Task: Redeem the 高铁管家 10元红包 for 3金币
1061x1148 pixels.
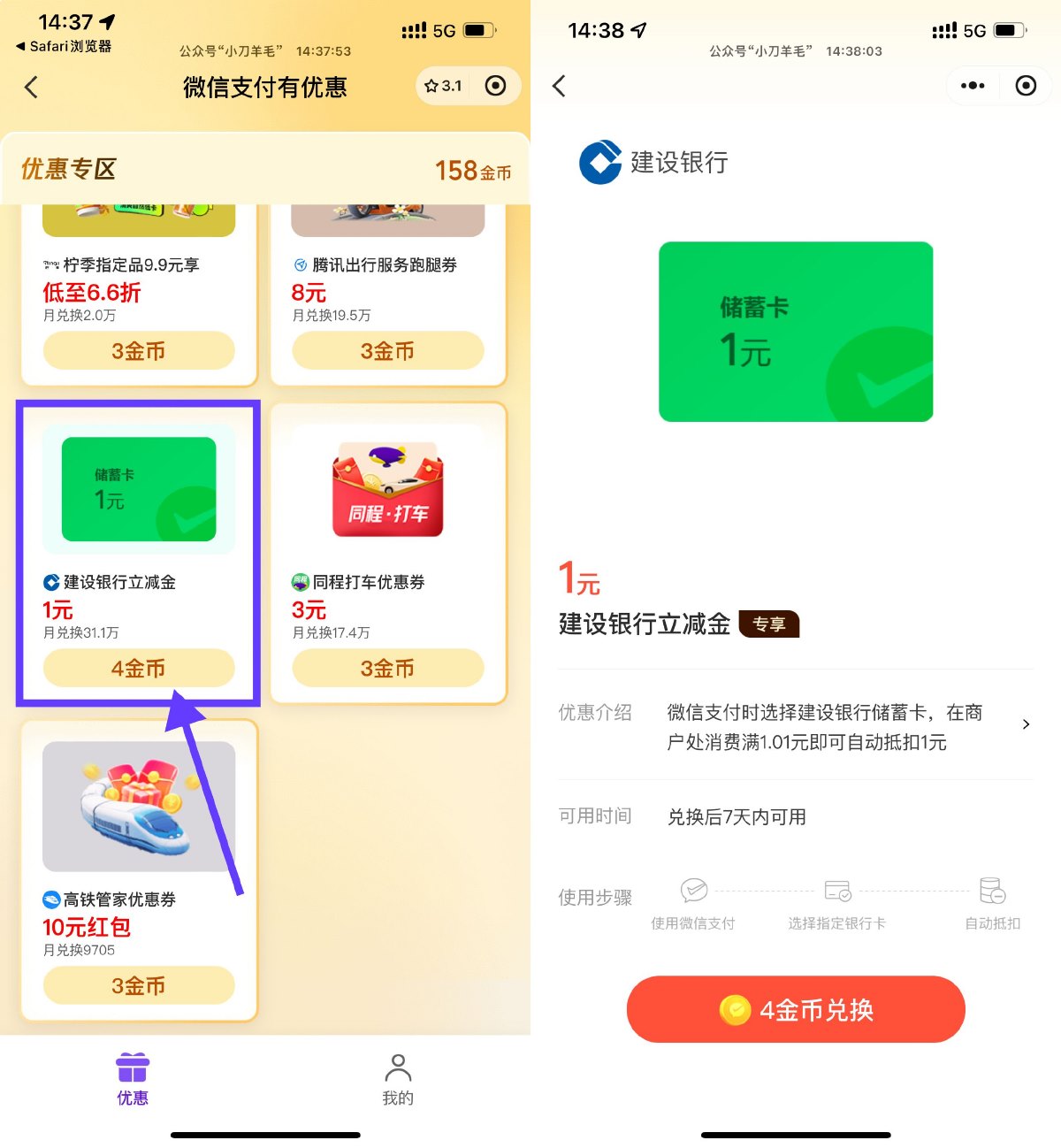Action: click(139, 985)
